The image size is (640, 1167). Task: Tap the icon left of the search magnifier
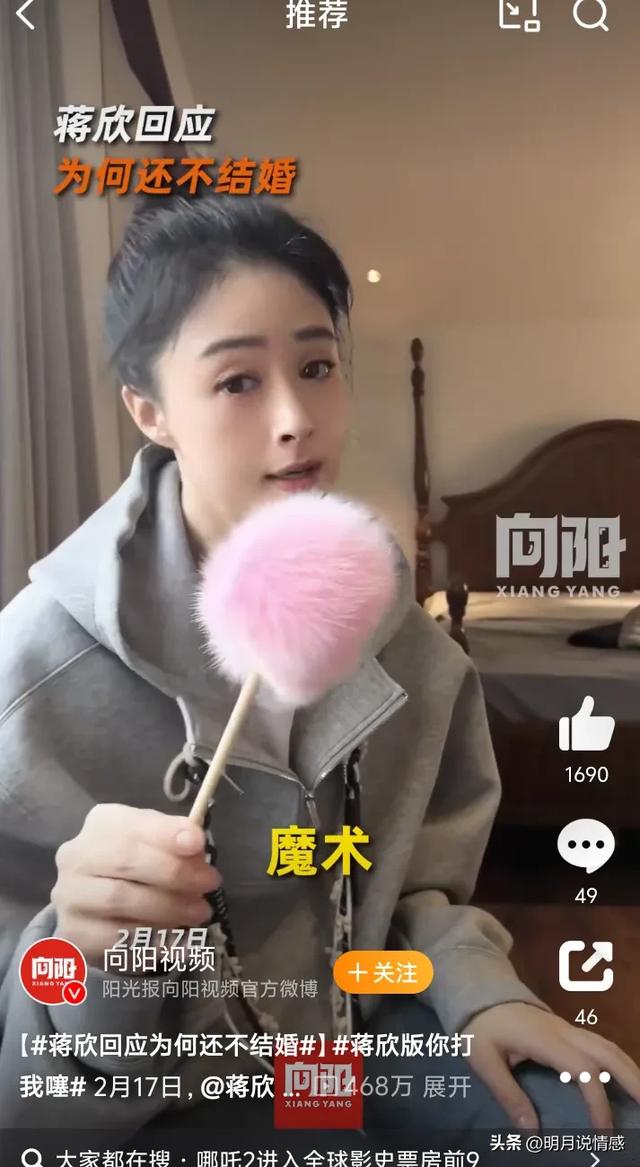(519, 14)
